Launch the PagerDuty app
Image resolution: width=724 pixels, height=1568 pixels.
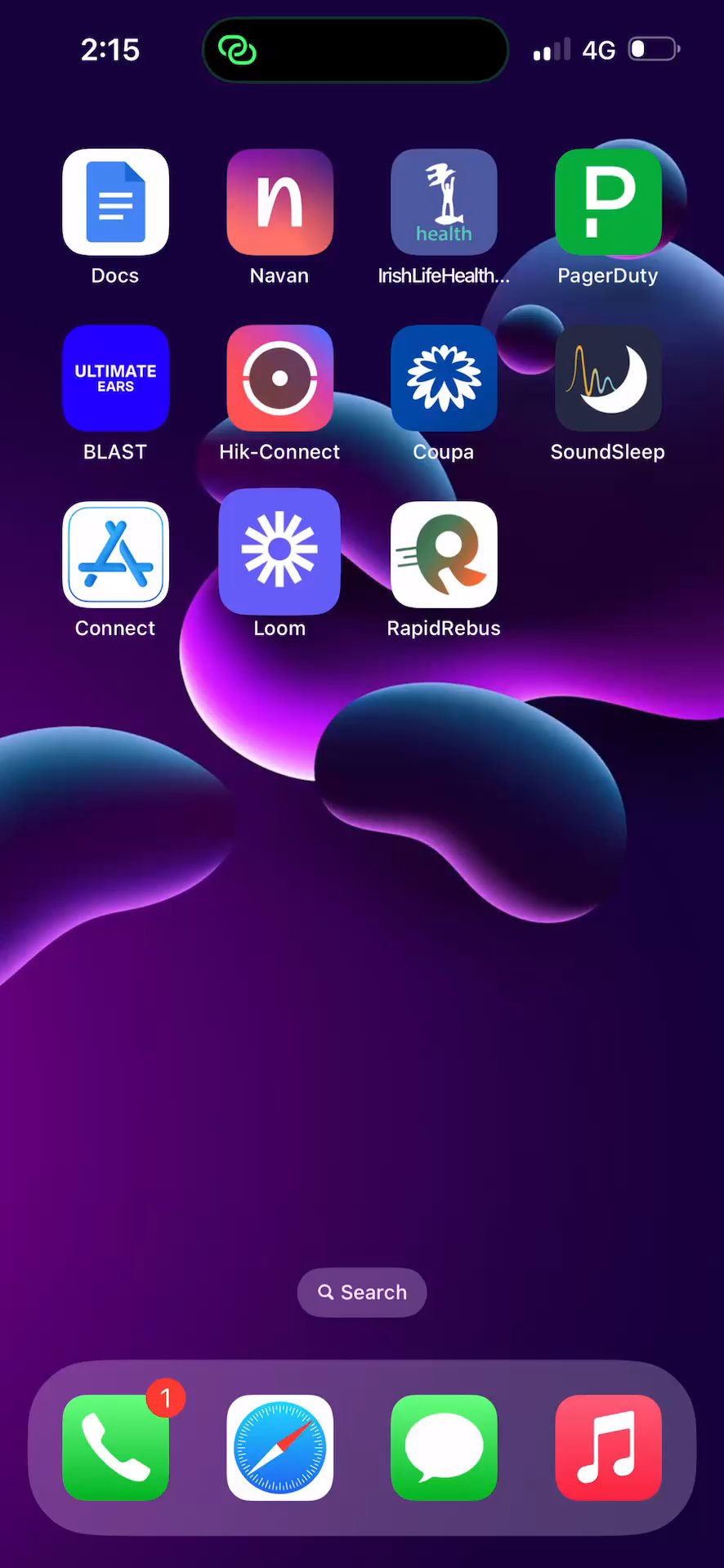608,202
